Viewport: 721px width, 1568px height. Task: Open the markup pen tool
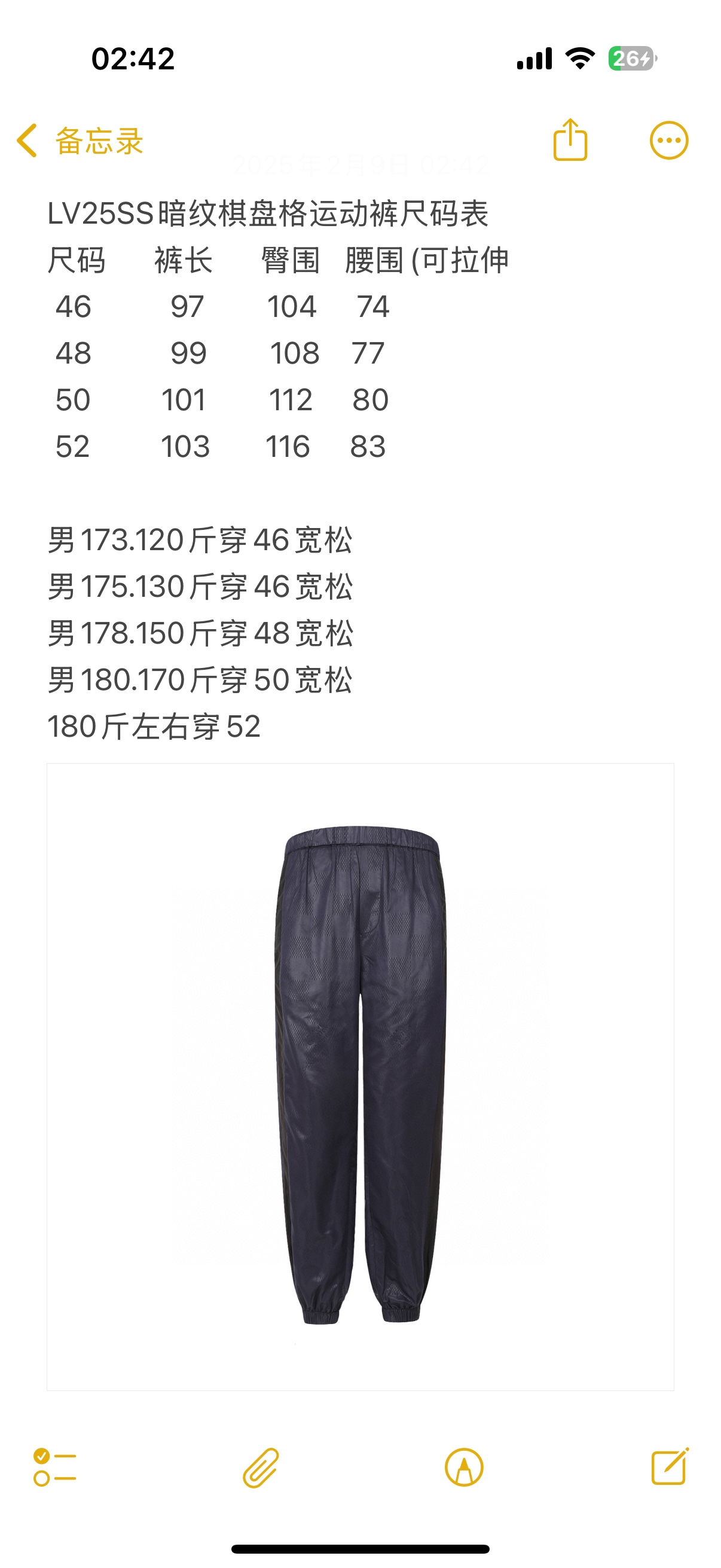(x=464, y=1467)
